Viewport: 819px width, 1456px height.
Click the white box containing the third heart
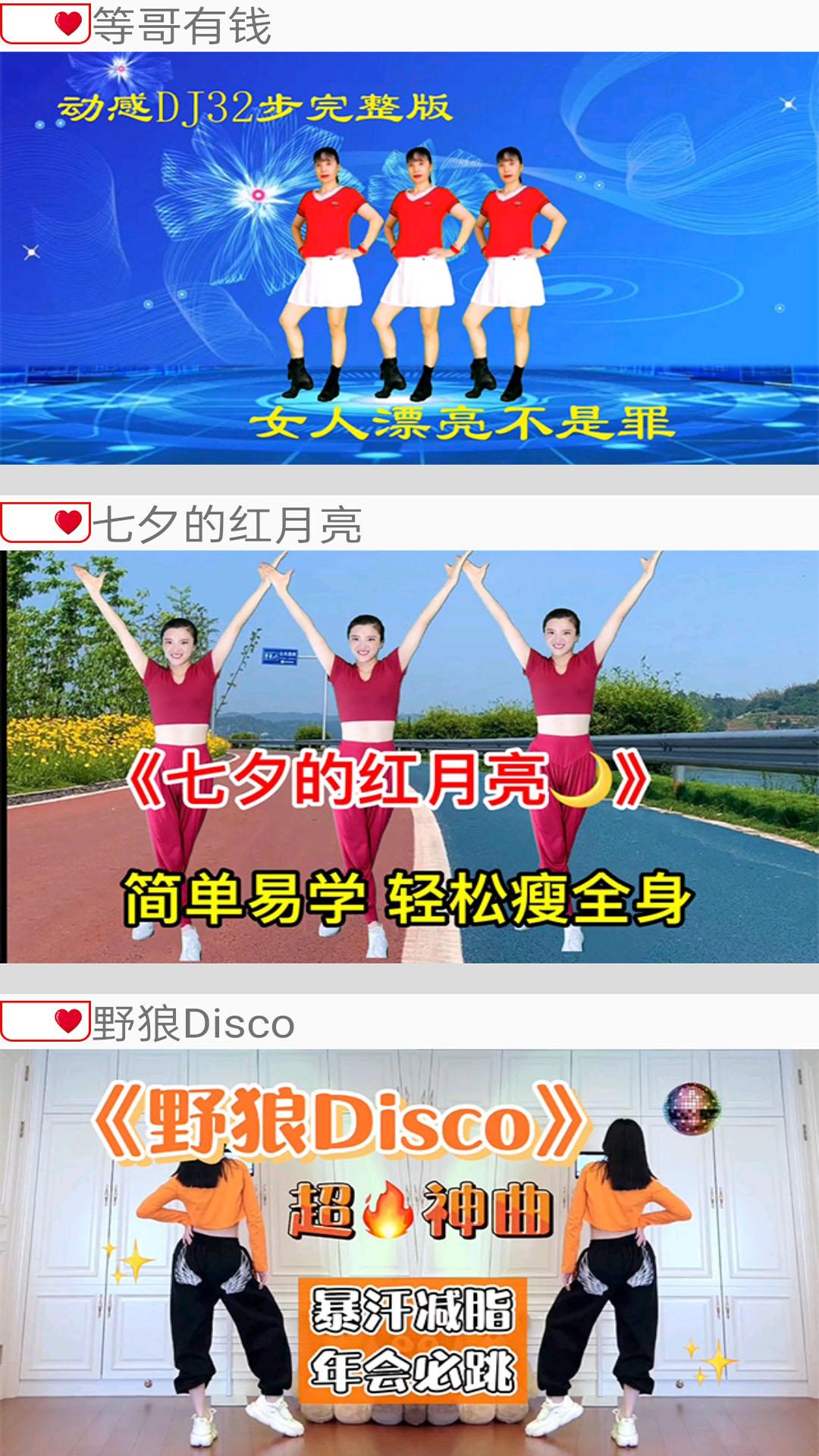(x=45, y=1021)
